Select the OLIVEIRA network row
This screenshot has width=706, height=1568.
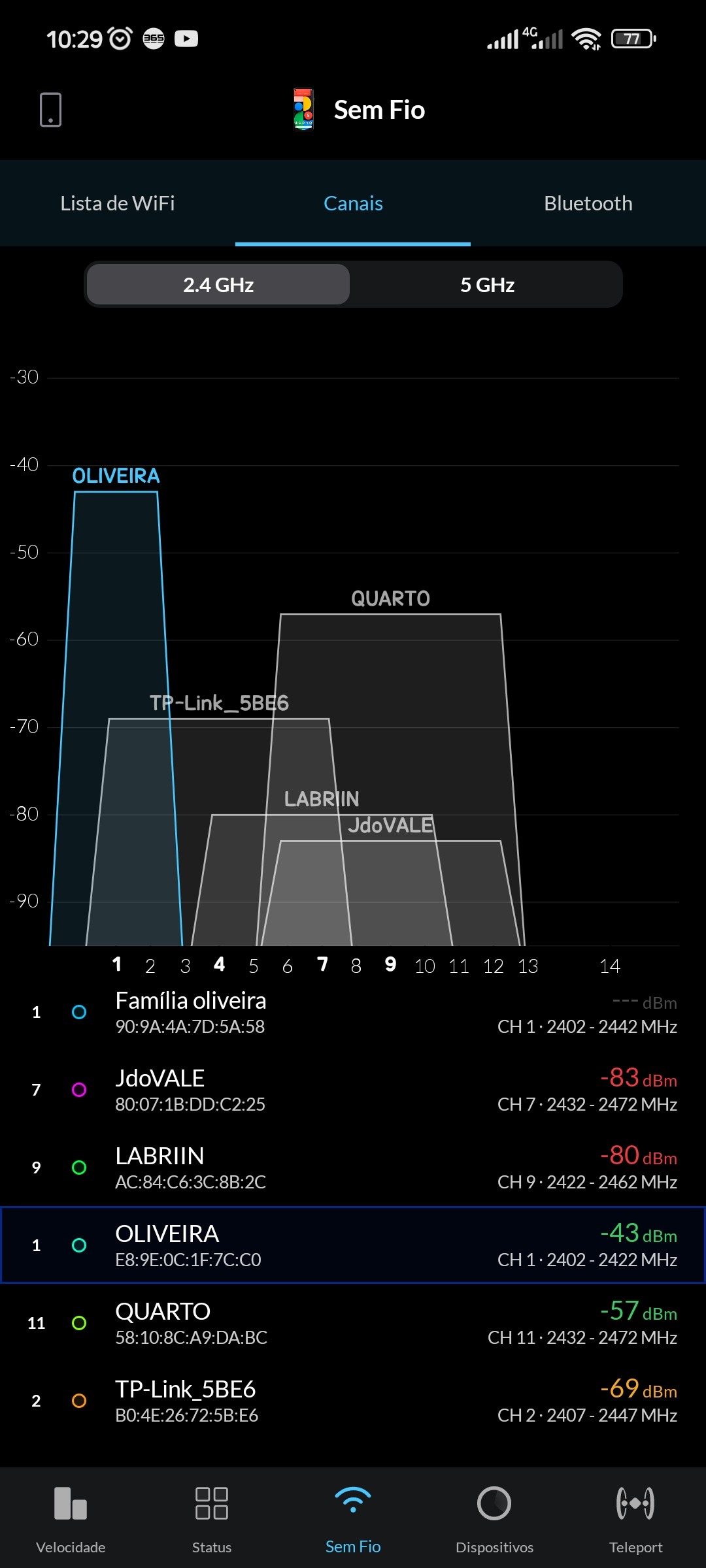[x=353, y=1246]
